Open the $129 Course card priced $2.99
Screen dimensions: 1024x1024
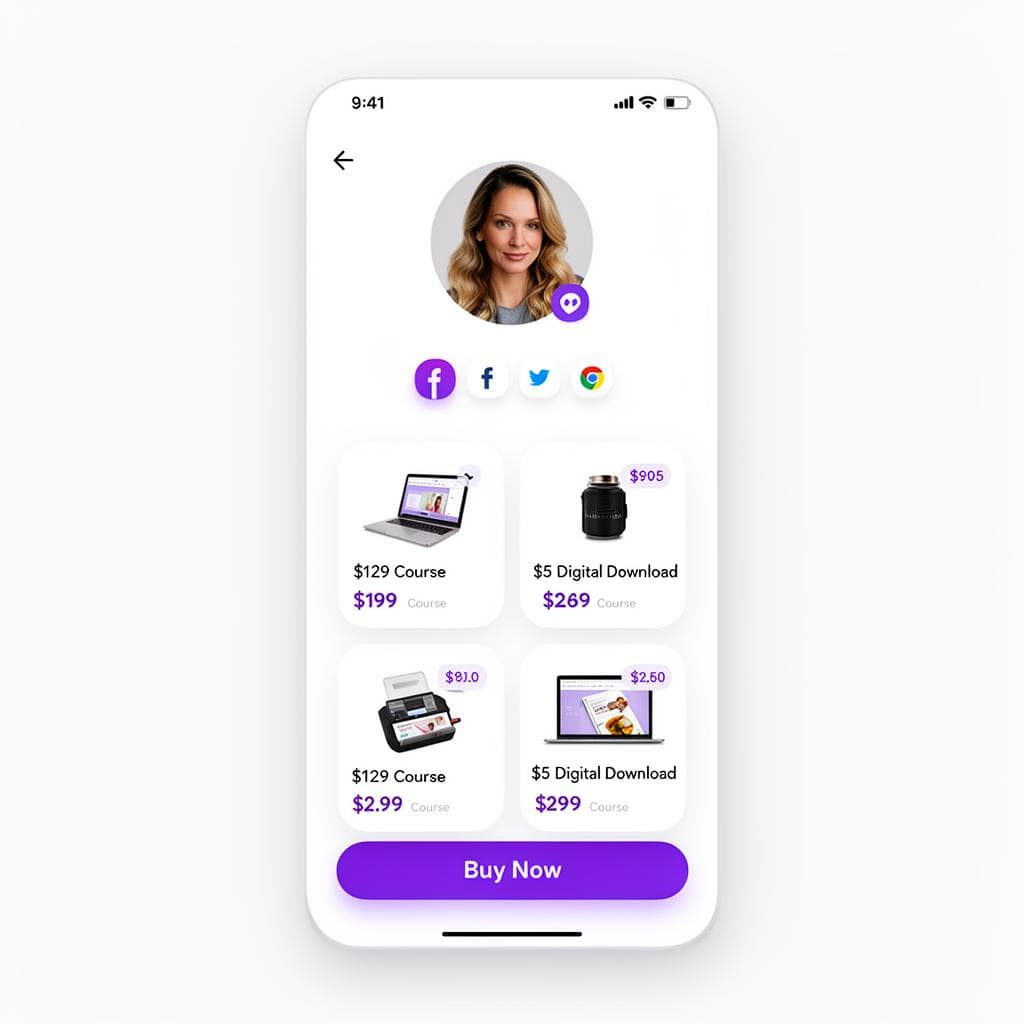(420, 738)
